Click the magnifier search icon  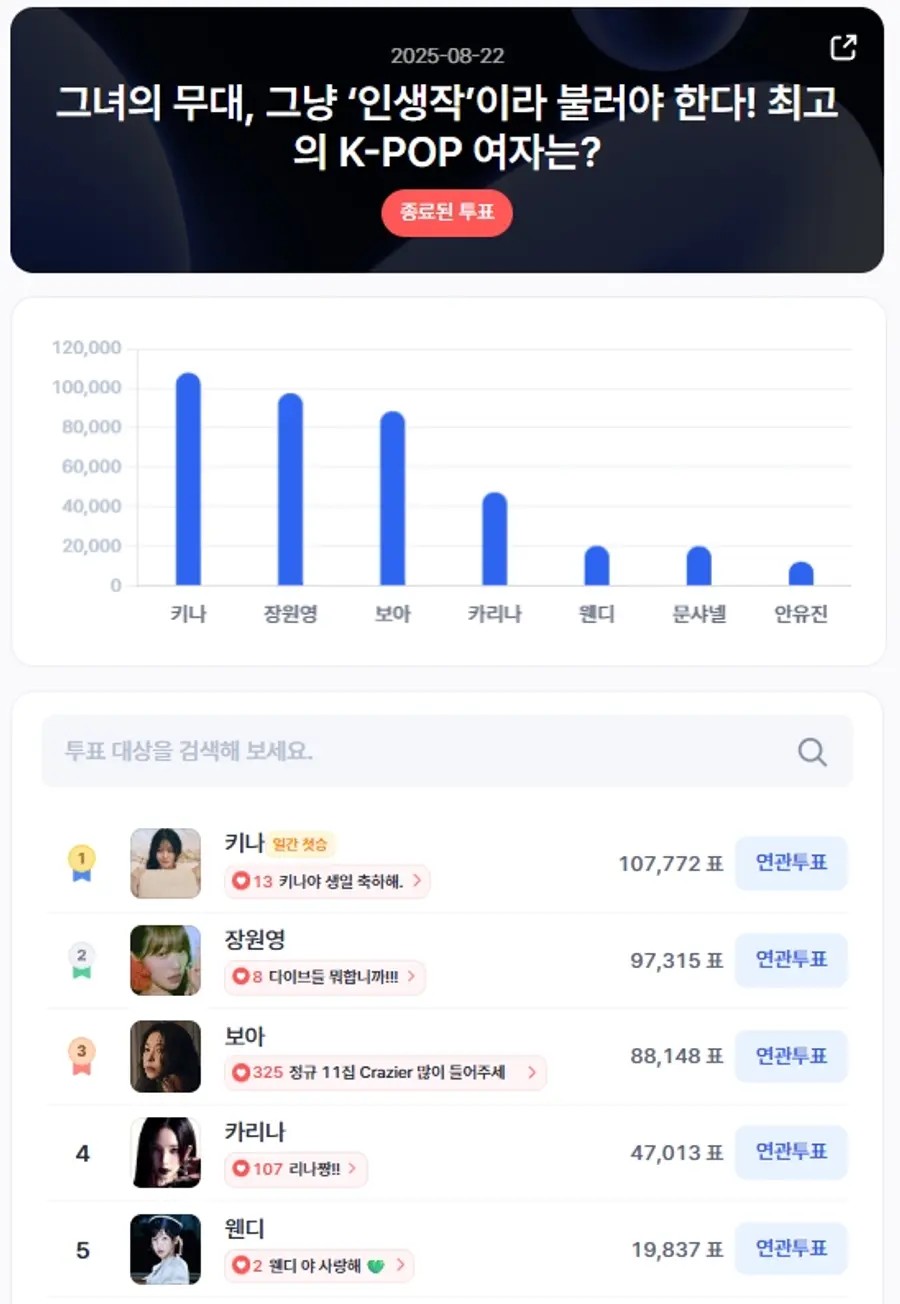click(810, 752)
